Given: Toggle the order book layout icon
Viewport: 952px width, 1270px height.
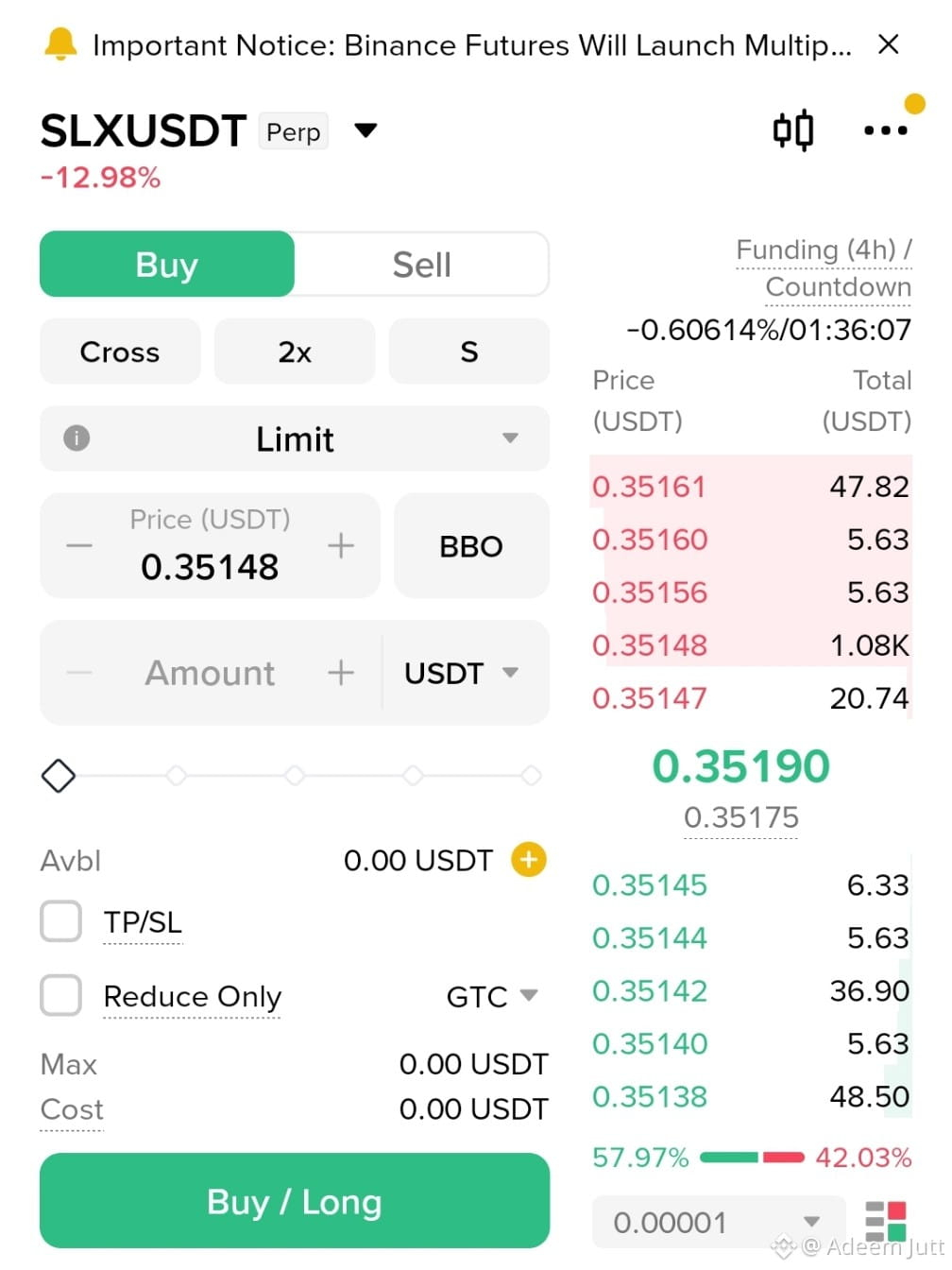Looking at the screenshot, I should (886, 1222).
